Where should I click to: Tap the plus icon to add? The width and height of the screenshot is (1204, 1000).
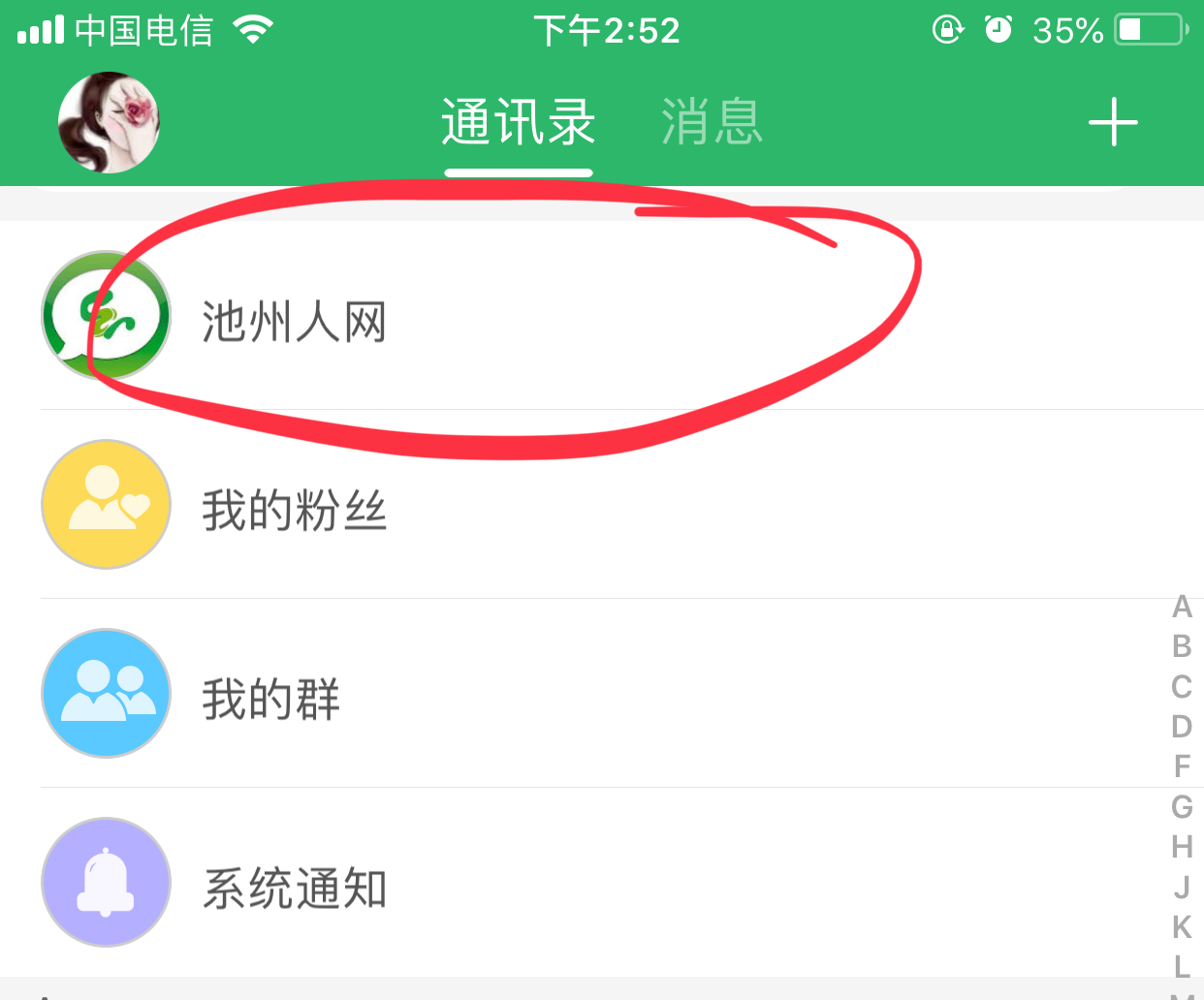pos(1113,122)
